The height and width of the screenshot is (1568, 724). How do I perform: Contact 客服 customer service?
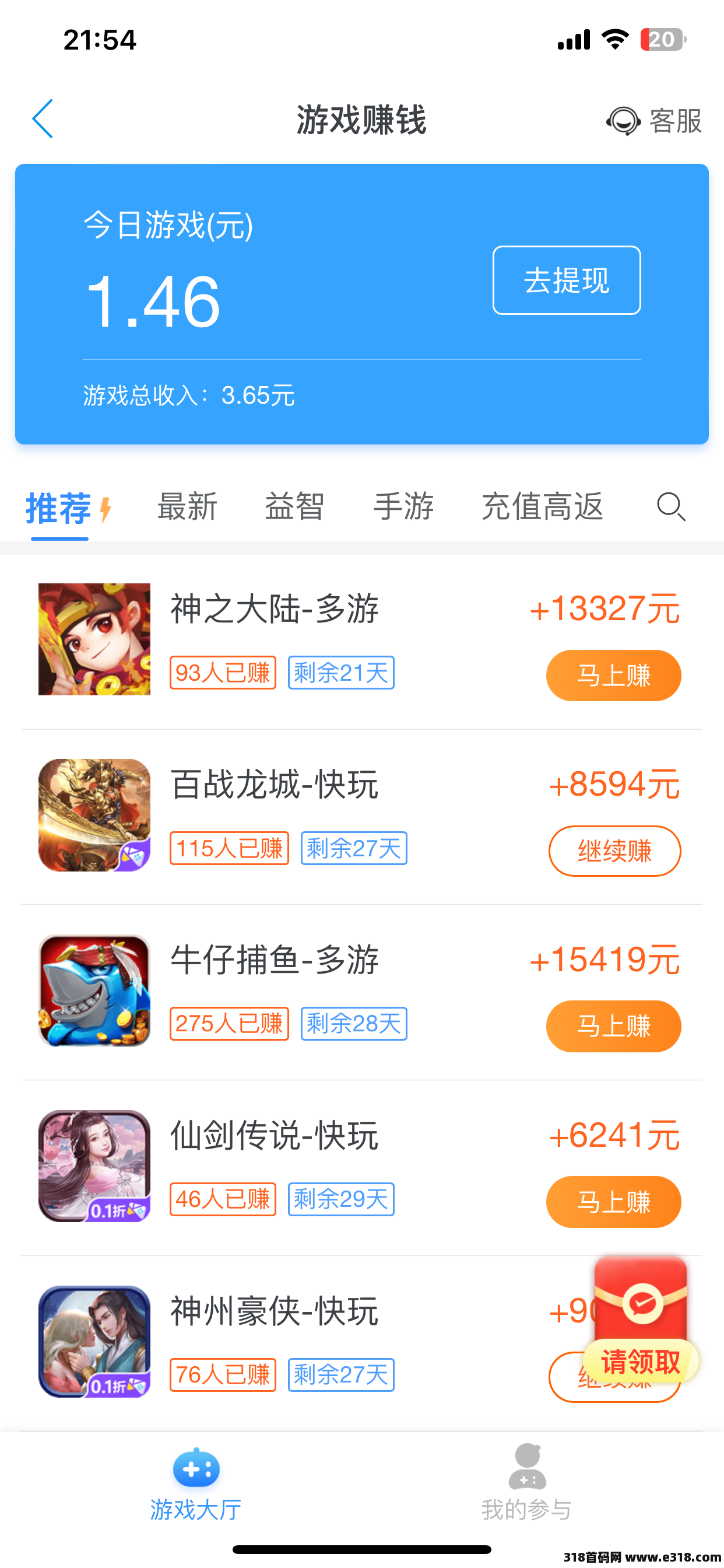coord(655,121)
